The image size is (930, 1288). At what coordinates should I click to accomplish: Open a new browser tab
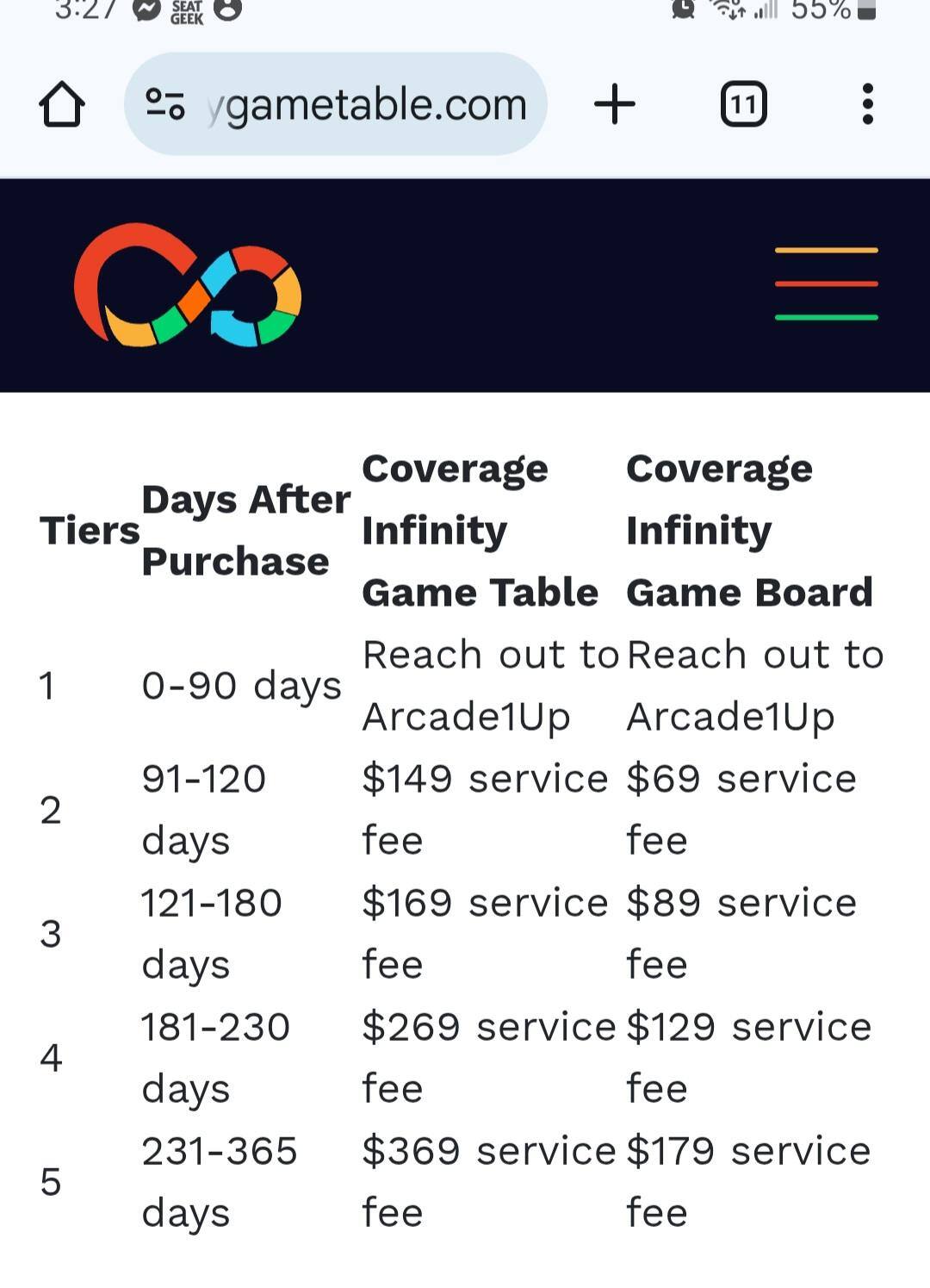[615, 105]
